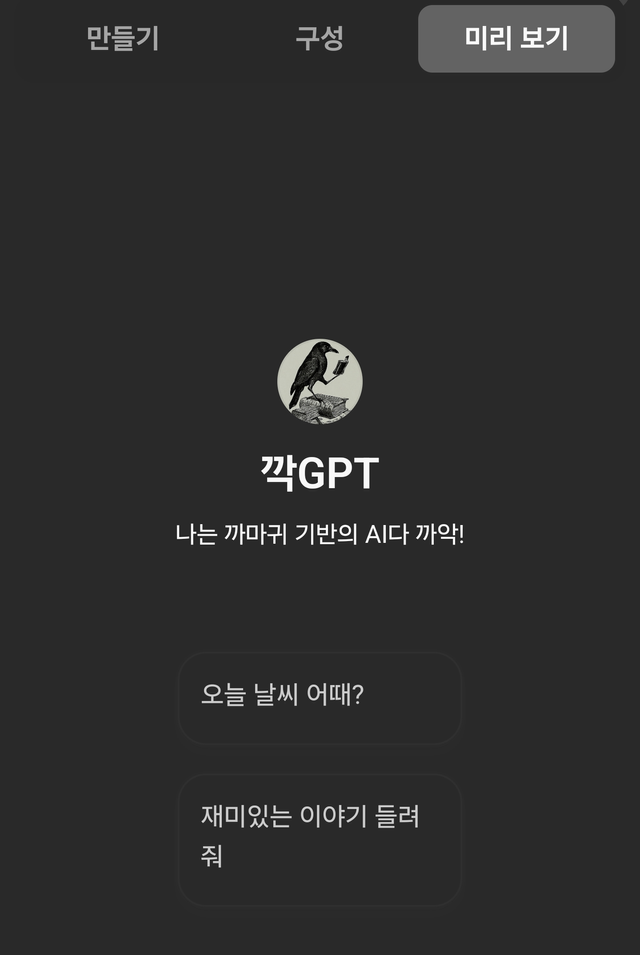640x955 pixels.
Task: Switch to the 만들기 tab
Action: (122, 39)
